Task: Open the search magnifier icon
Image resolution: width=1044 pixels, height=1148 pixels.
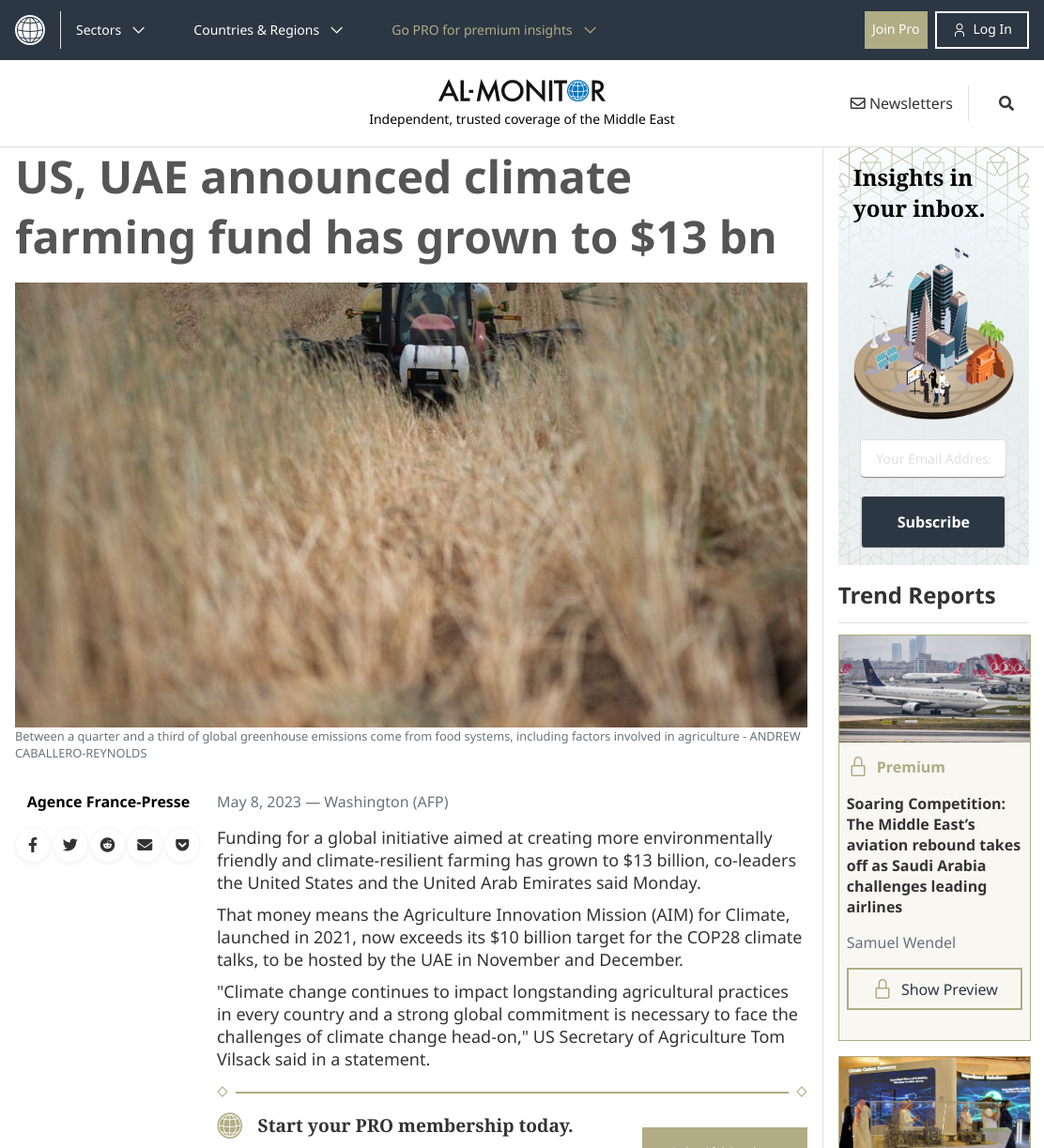Action: (x=1006, y=103)
